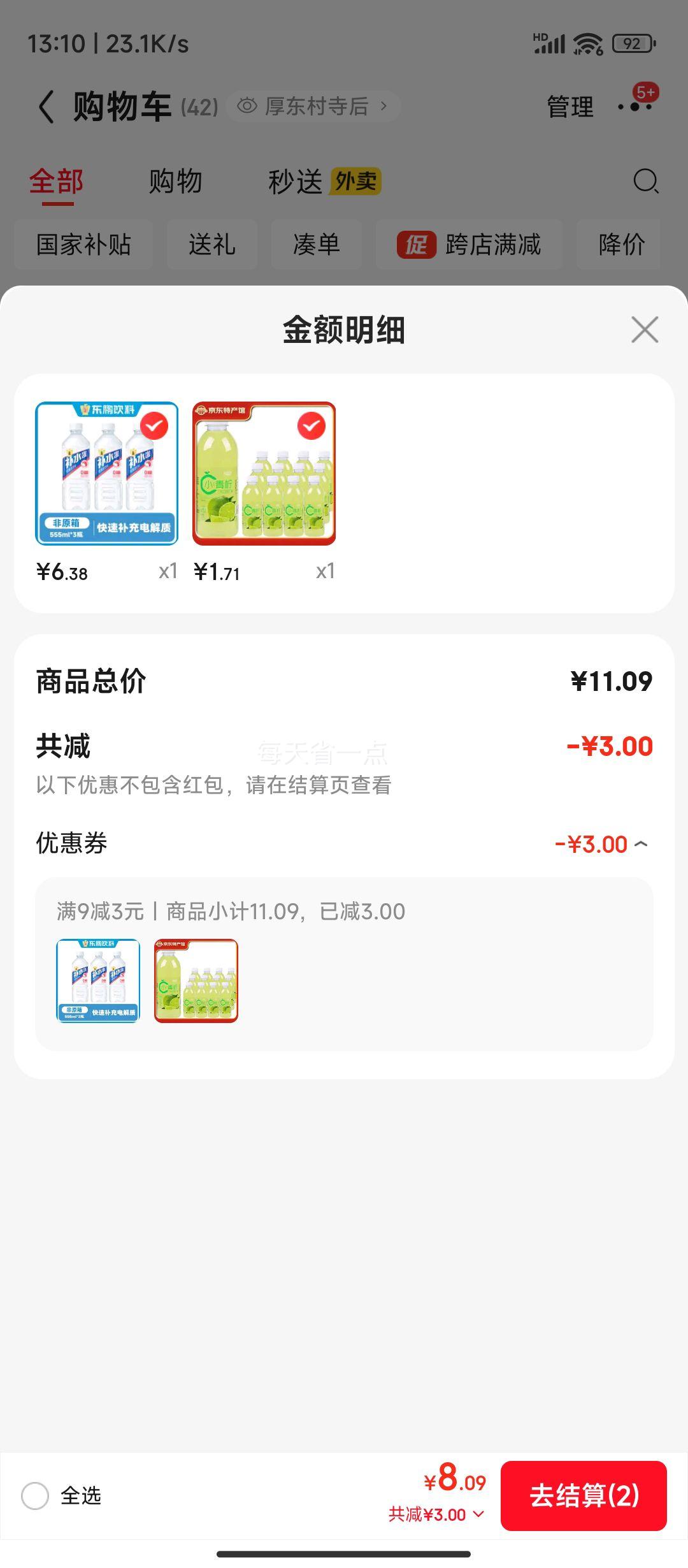Open the 管理 cart management option
Viewport: 688px width, 1568px height.
[570, 106]
